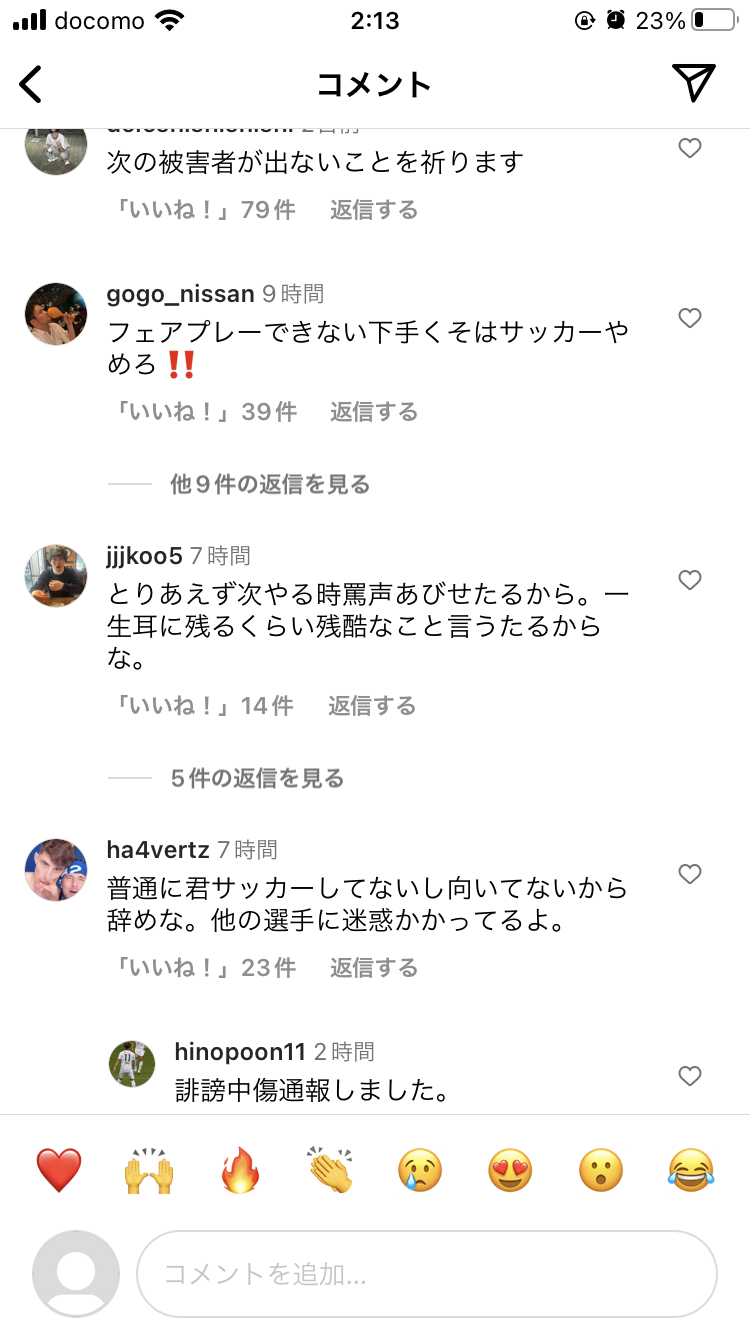Go back from the コメント screen
Screen dimensions: 750x1334
[x=32, y=84]
